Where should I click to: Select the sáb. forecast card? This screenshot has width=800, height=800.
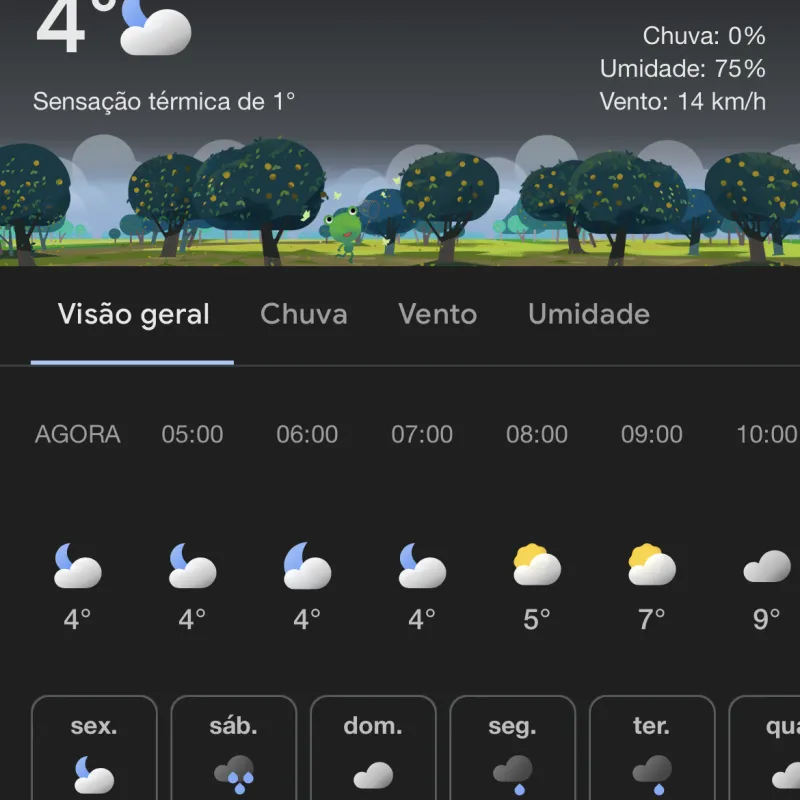click(234, 750)
